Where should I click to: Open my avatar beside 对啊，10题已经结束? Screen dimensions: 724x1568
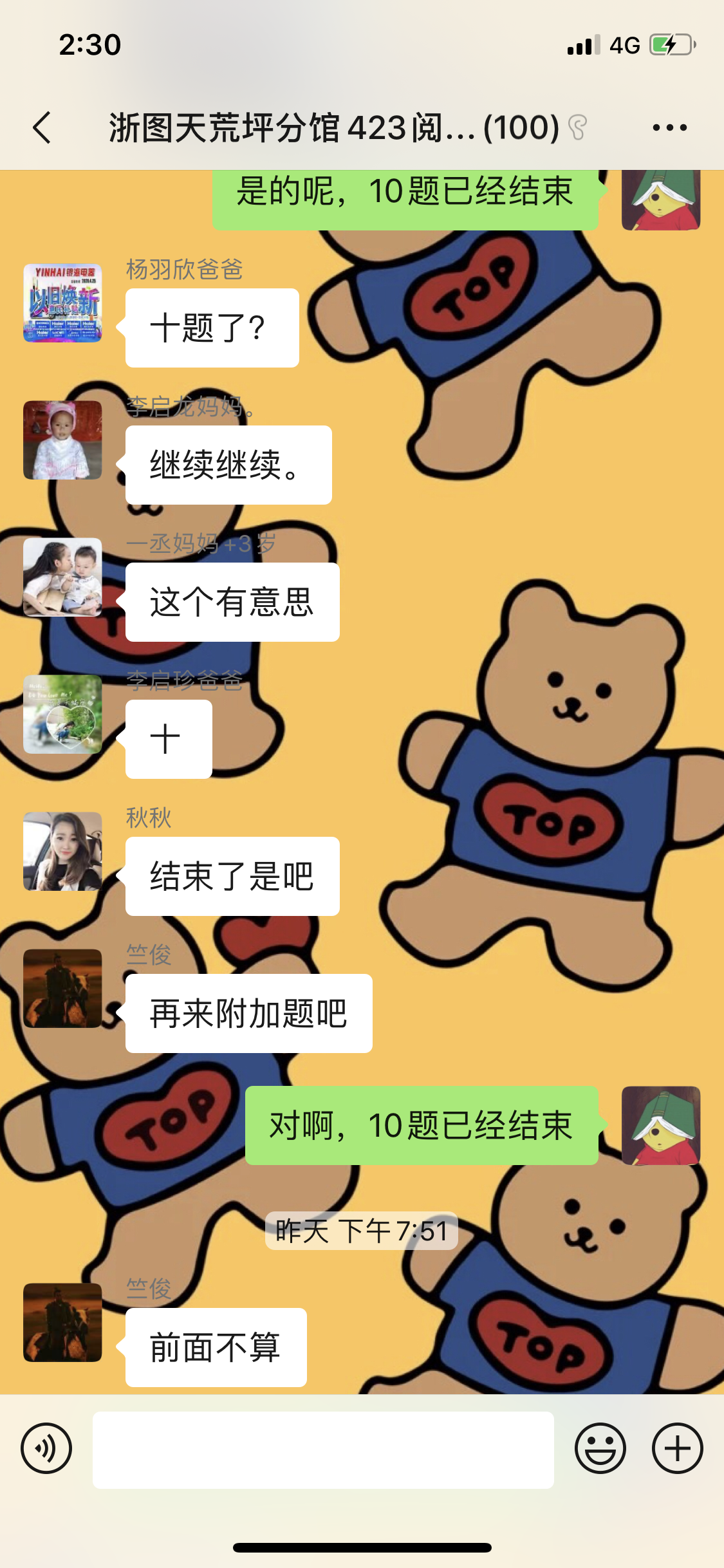[661, 1126]
